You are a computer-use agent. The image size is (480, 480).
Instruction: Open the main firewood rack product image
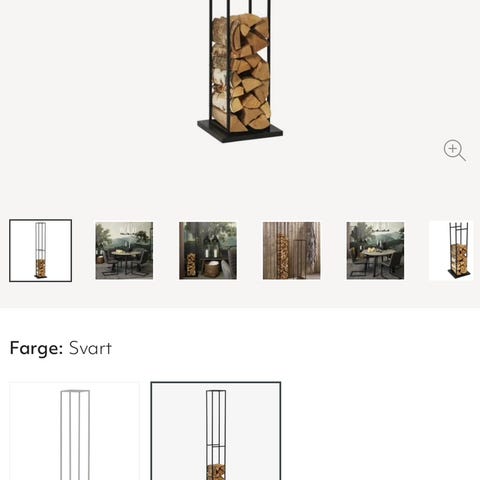[240, 72]
